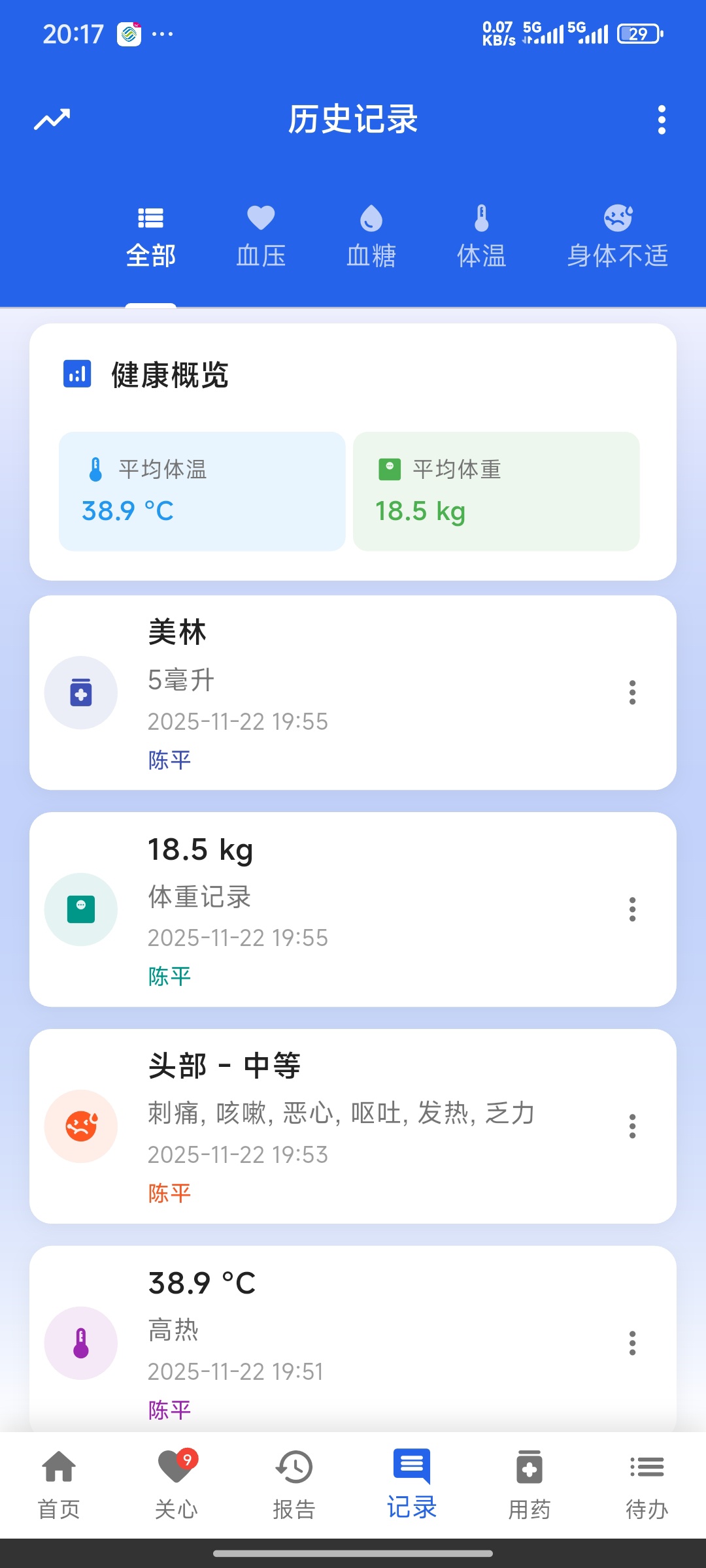This screenshot has width=706, height=1568.
Task: Open the trend chart icon
Action: [52, 120]
